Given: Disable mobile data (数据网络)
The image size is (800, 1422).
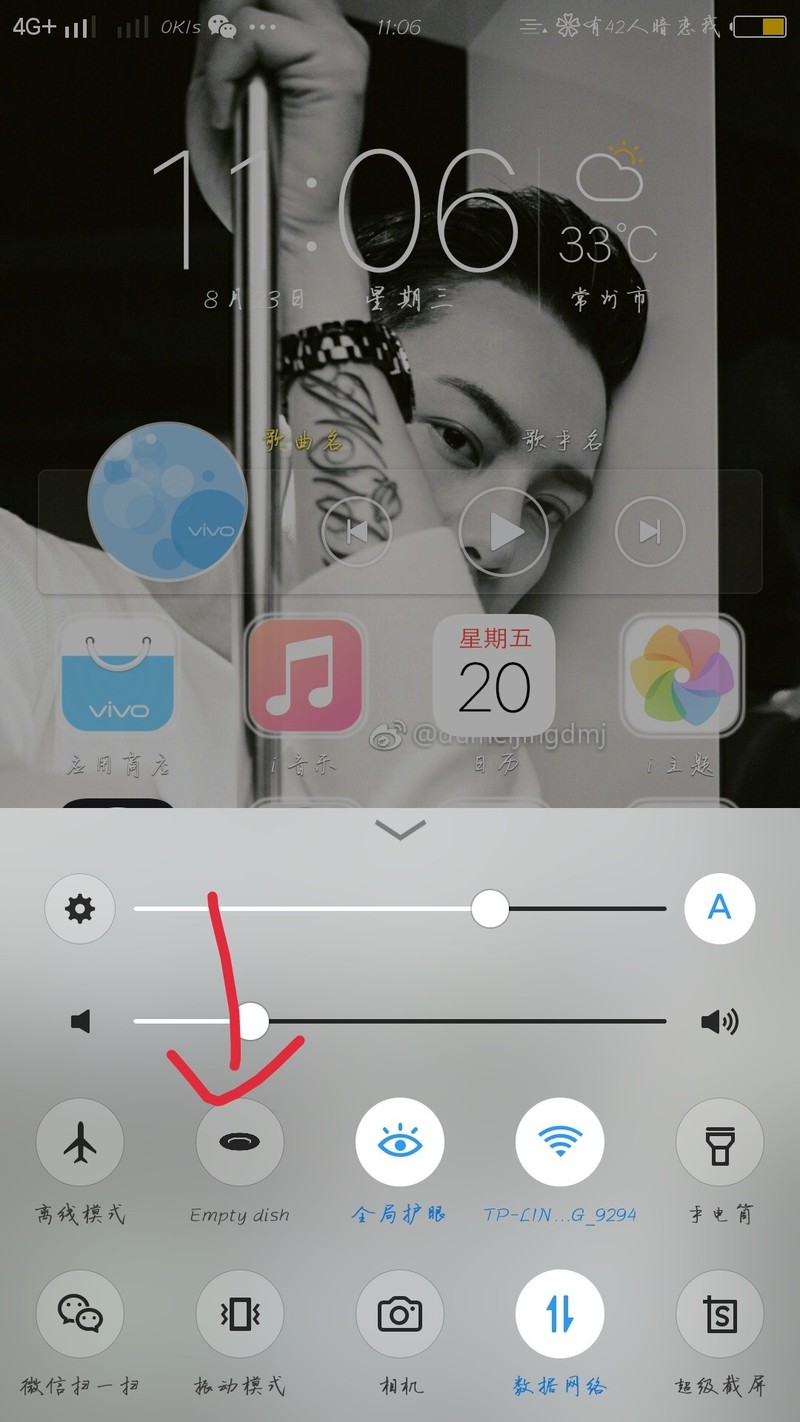Looking at the screenshot, I should pos(560,1313).
